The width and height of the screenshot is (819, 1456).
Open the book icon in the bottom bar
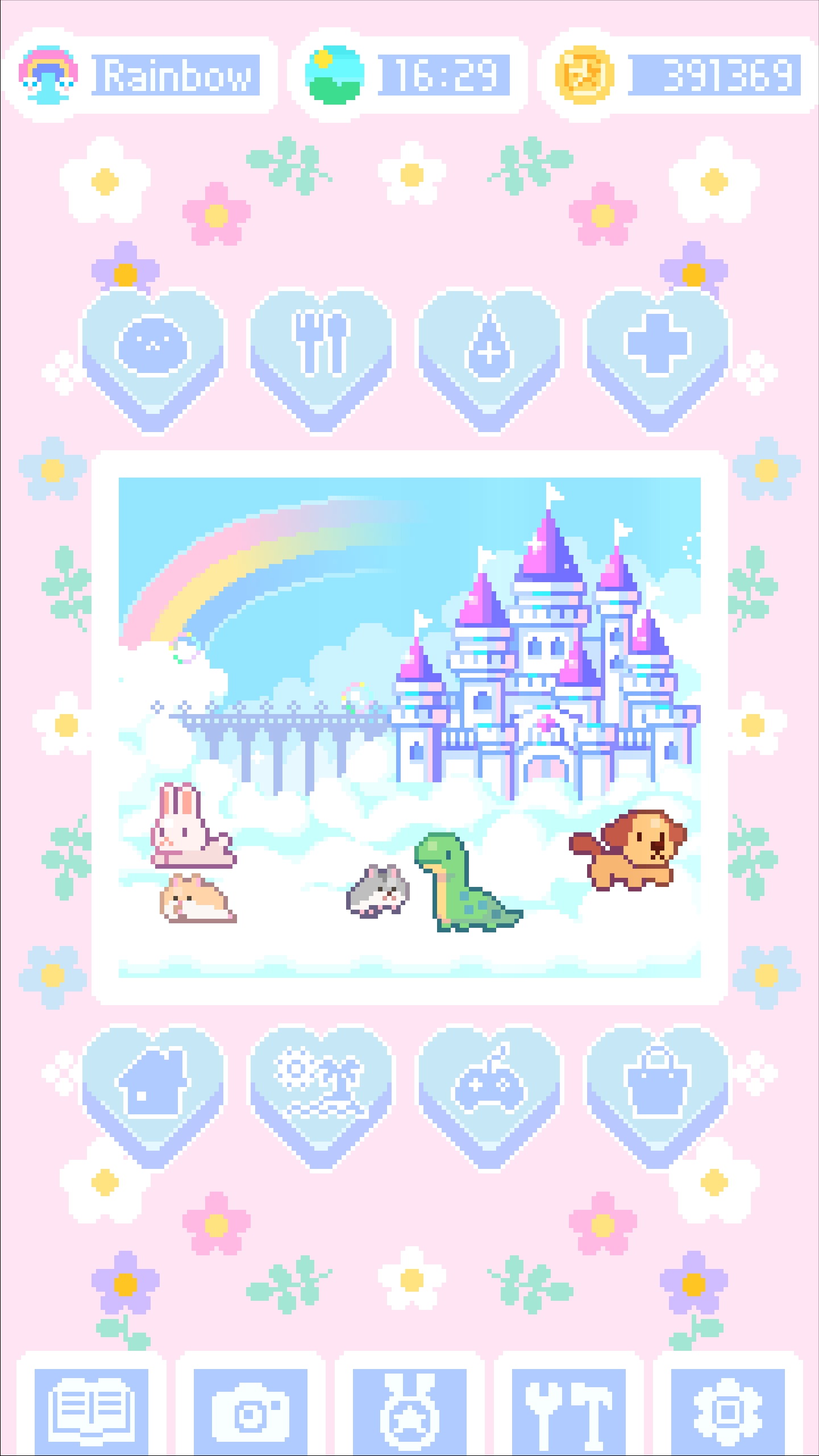click(x=92, y=1410)
